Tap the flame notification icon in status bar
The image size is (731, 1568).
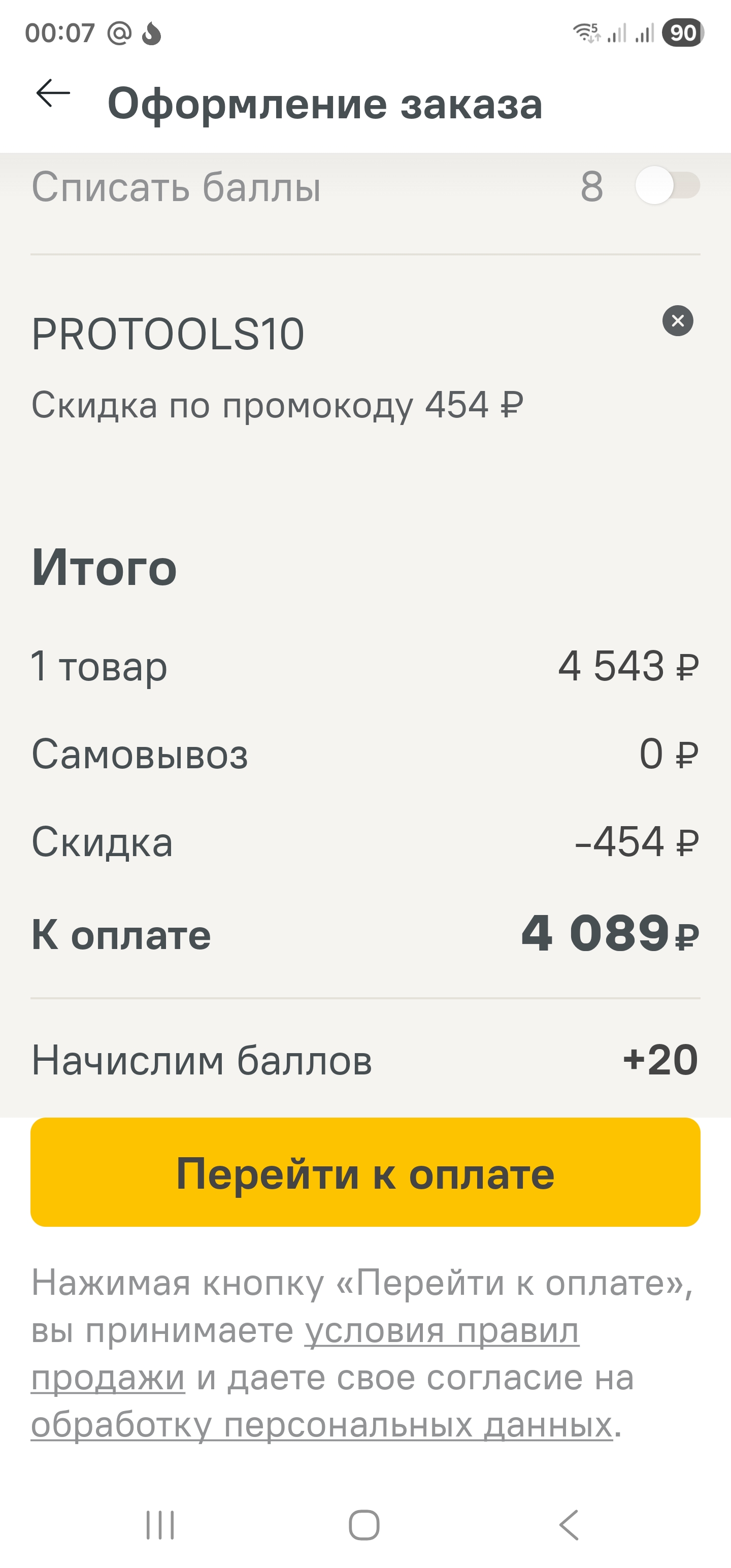point(150,34)
